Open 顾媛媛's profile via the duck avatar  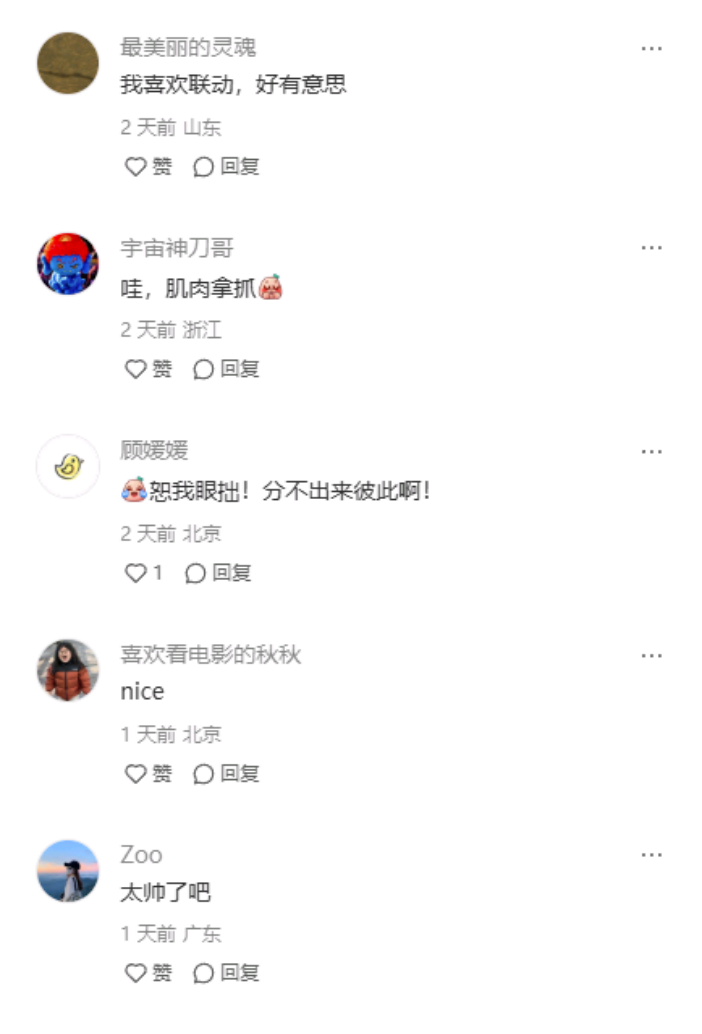68,466
